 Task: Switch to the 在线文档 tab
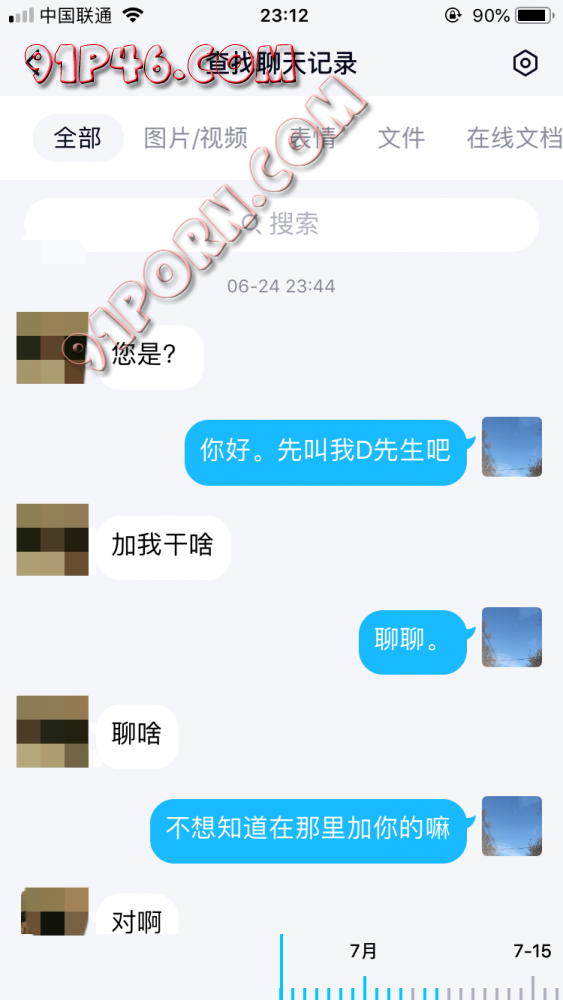point(514,138)
